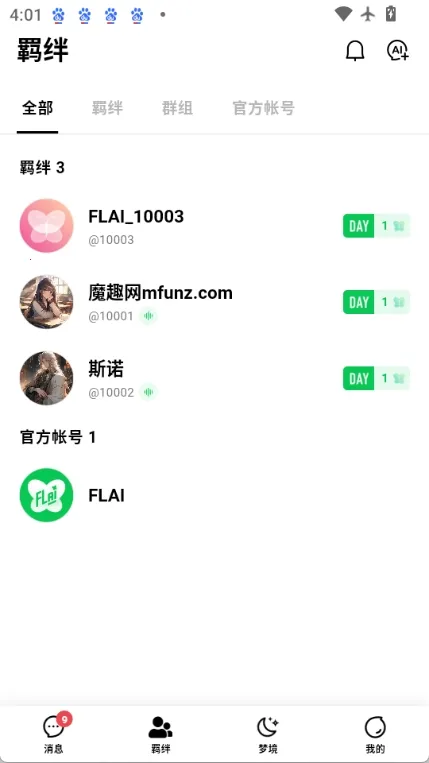Image resolution: width=429 pixels, height=763 pixels.
Task: Switch to the 梦境 tab
Action: (x=268, y=735)
